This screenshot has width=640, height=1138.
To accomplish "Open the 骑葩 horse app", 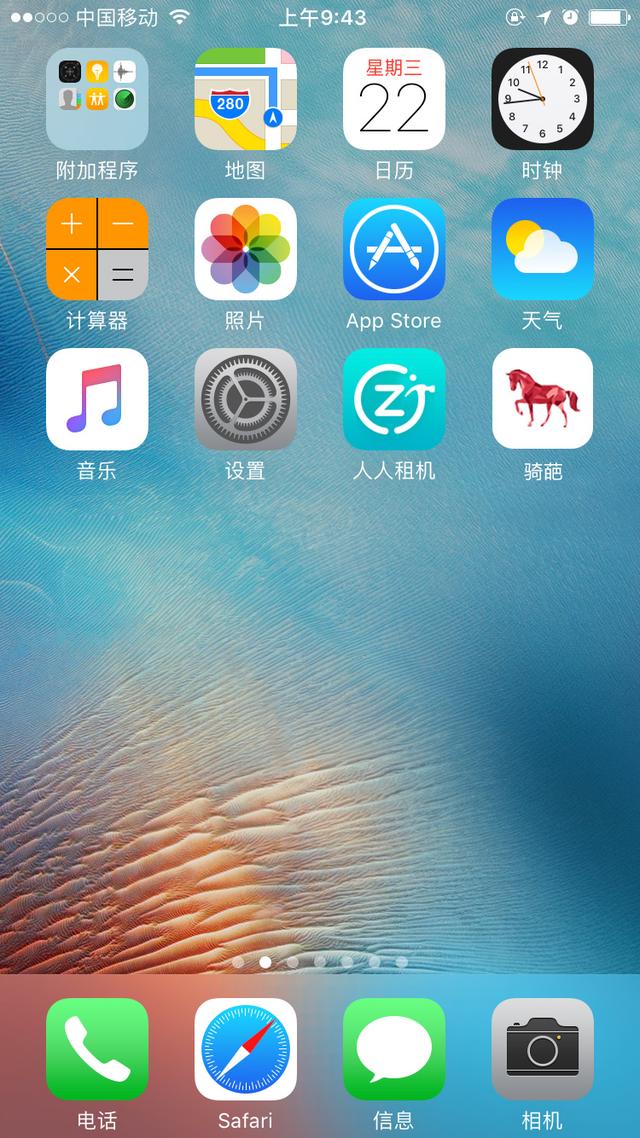I will coord(542,399).
